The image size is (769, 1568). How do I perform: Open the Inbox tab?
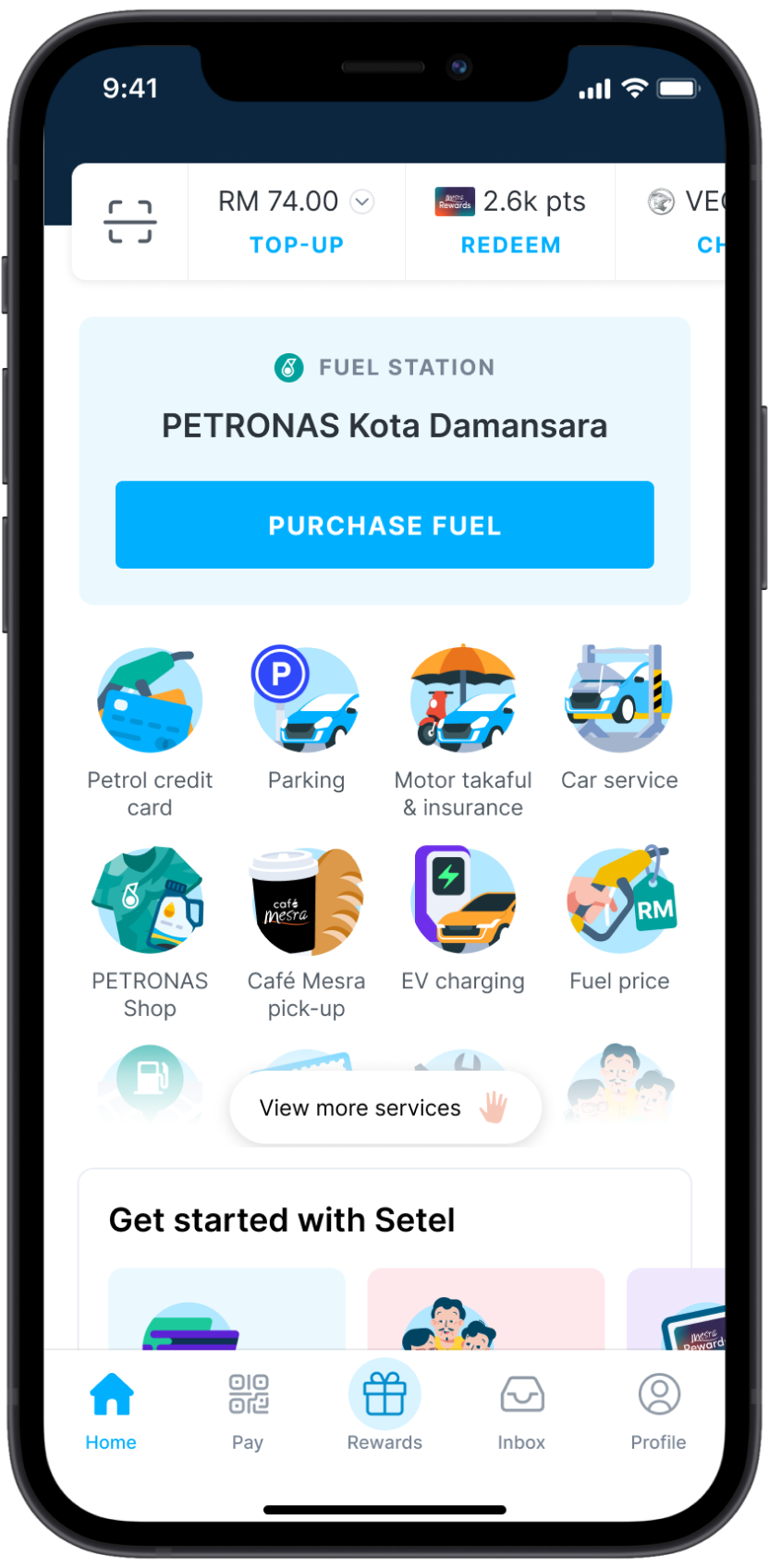pyautogui.click(x=521, y=1410)
